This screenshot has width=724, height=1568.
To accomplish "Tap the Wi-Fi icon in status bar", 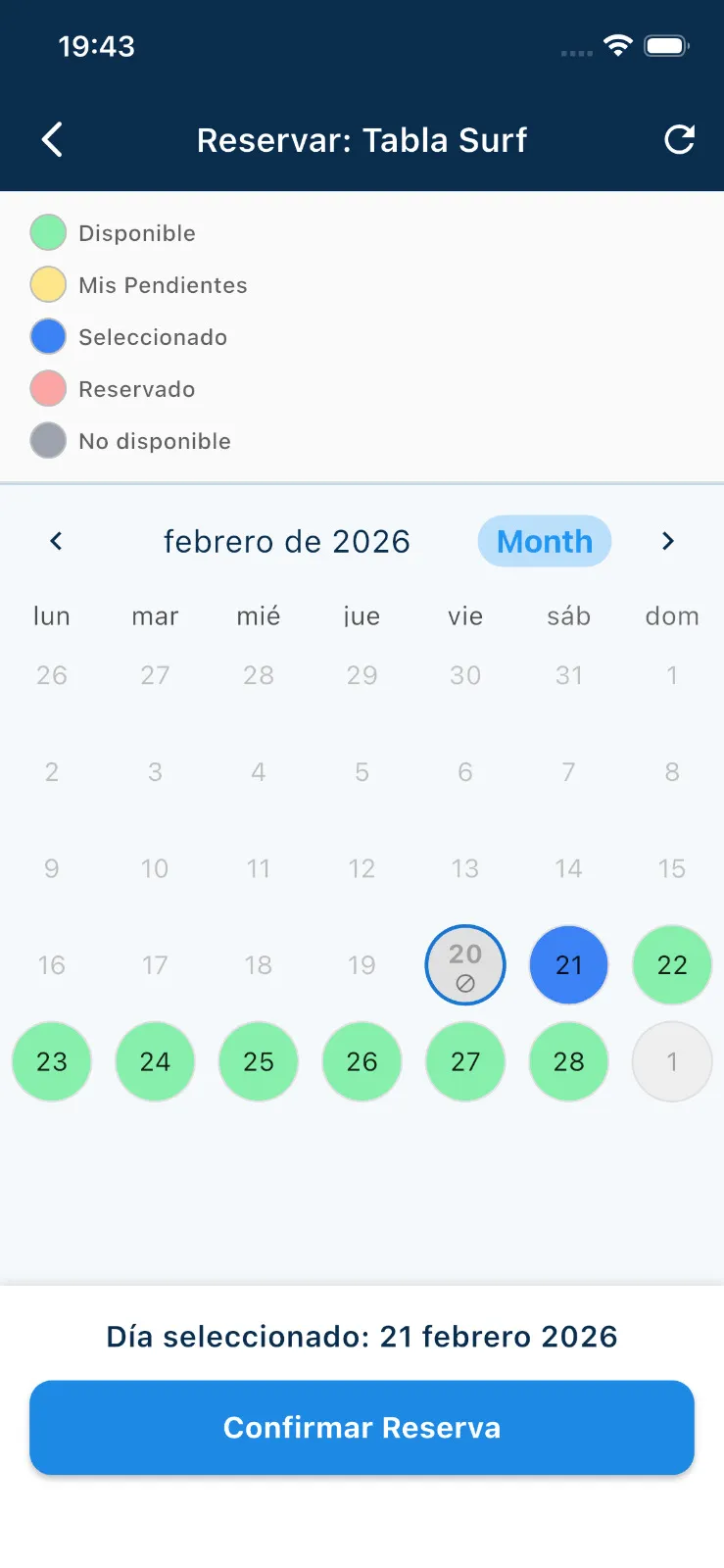I will click(618, 45).
